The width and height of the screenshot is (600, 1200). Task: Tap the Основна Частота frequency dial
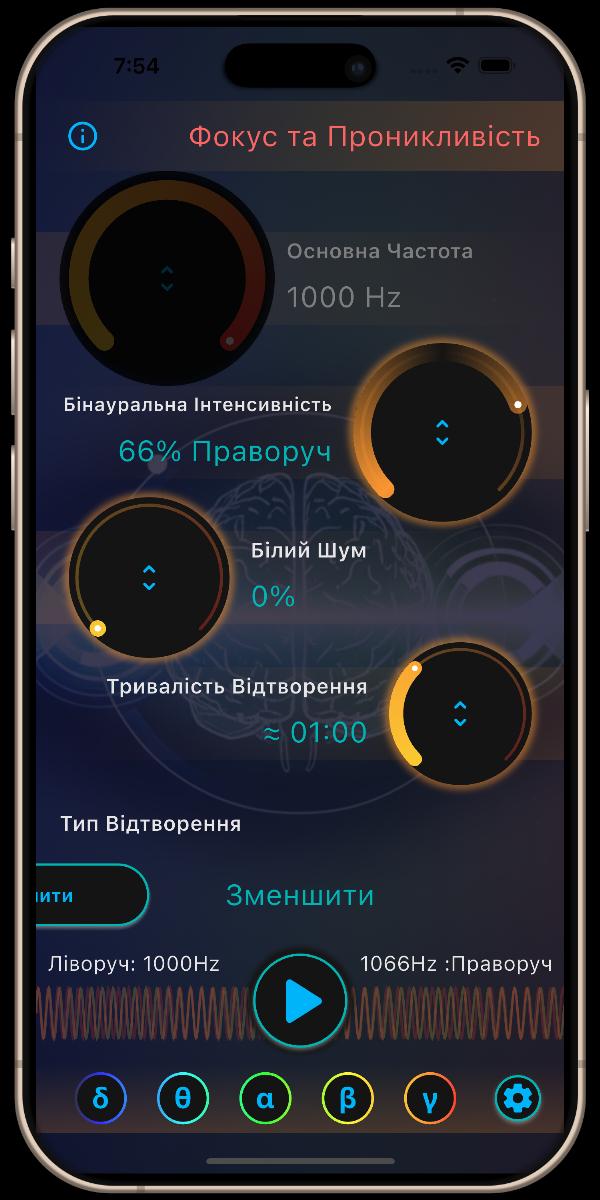click(167, 277)
